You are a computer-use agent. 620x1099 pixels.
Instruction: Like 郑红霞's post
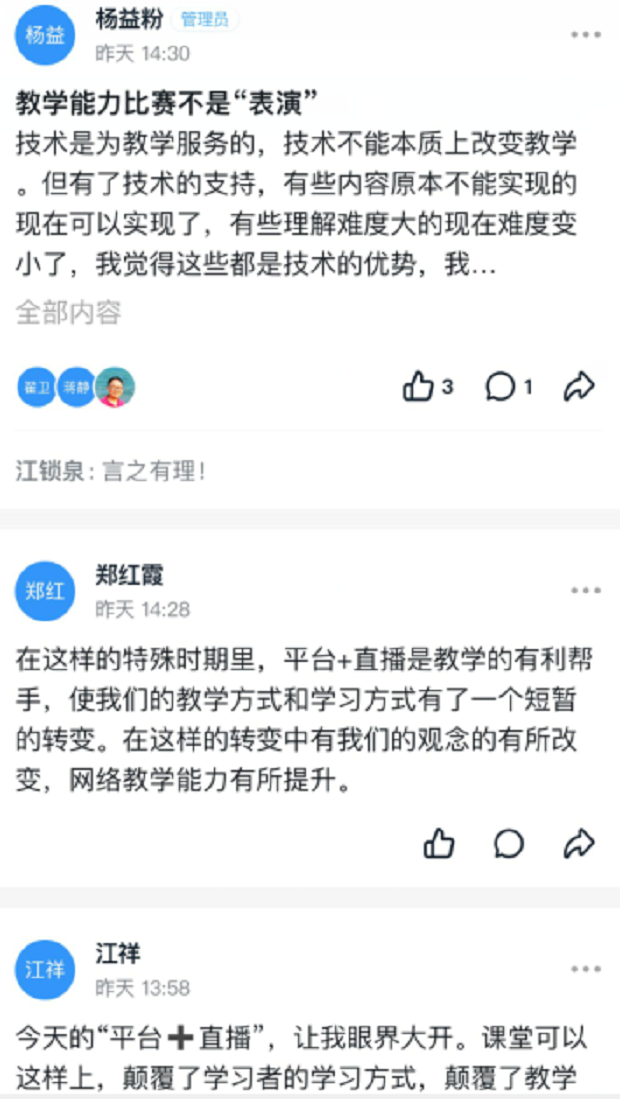439,844
